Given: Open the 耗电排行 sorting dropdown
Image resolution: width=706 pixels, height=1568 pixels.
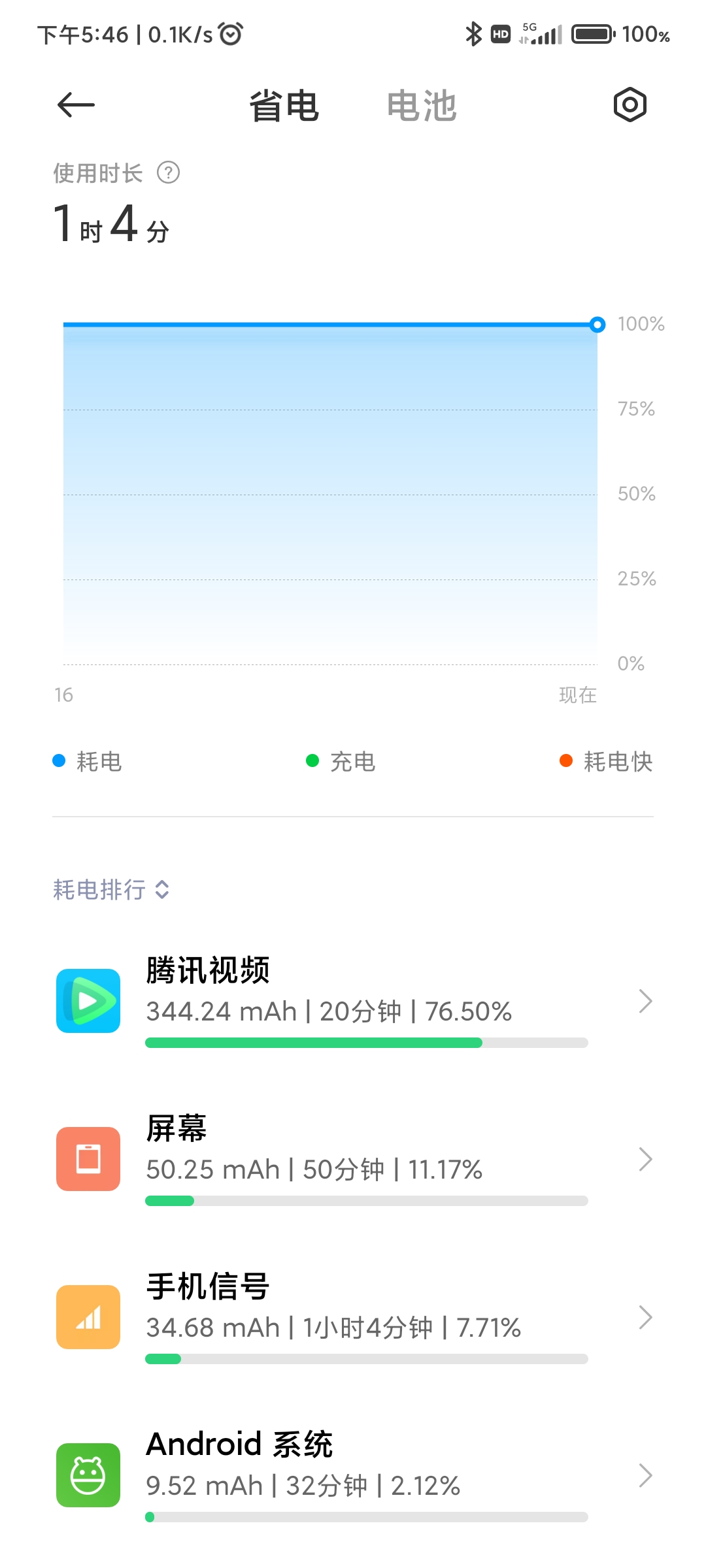Looking at the screenshot, I should [111, 889].
